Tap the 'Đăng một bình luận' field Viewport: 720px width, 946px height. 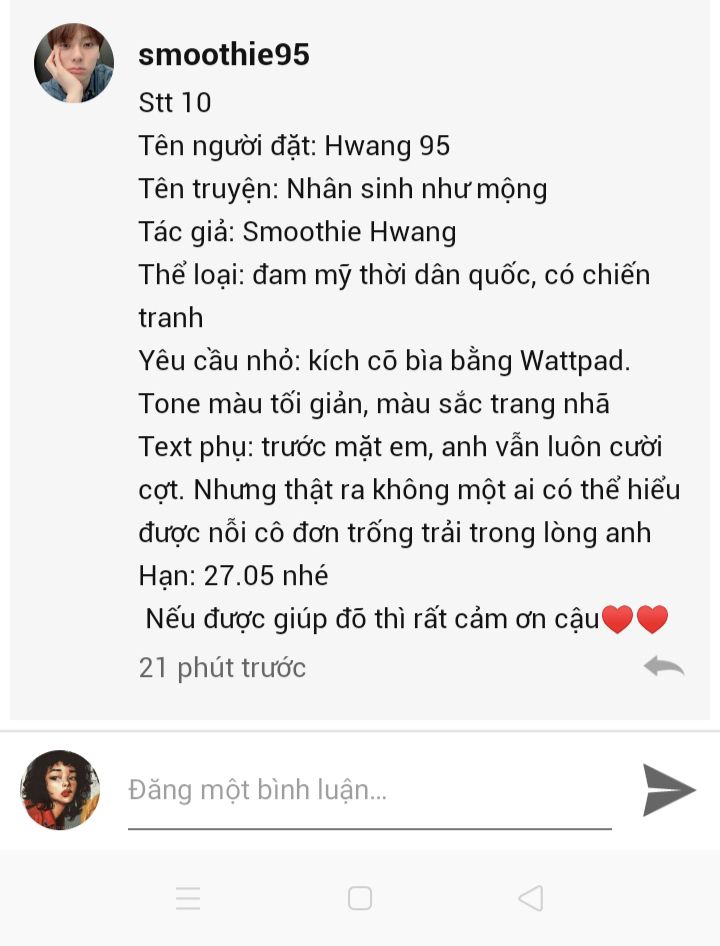click(x=369, y=791)
